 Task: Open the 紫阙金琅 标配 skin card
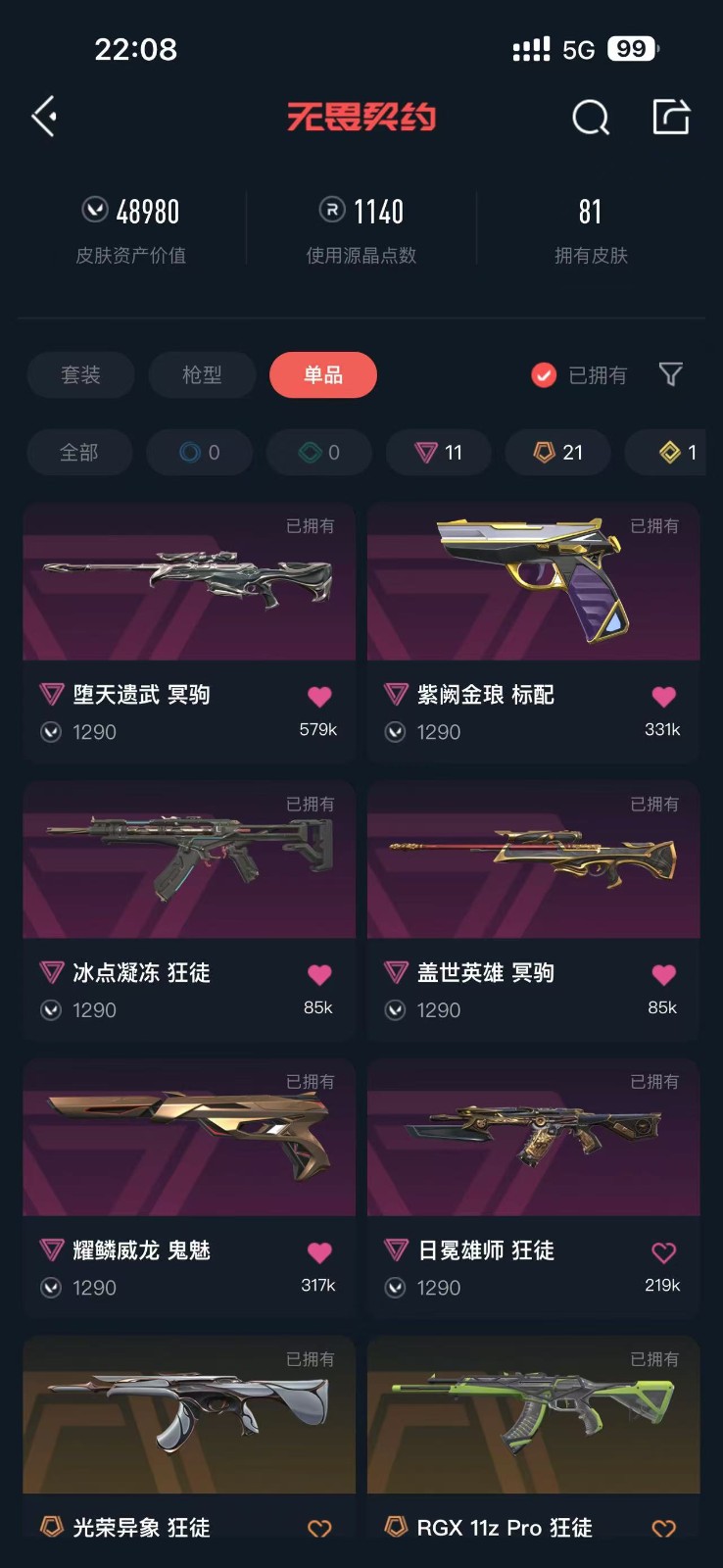[x=534, y=632]
